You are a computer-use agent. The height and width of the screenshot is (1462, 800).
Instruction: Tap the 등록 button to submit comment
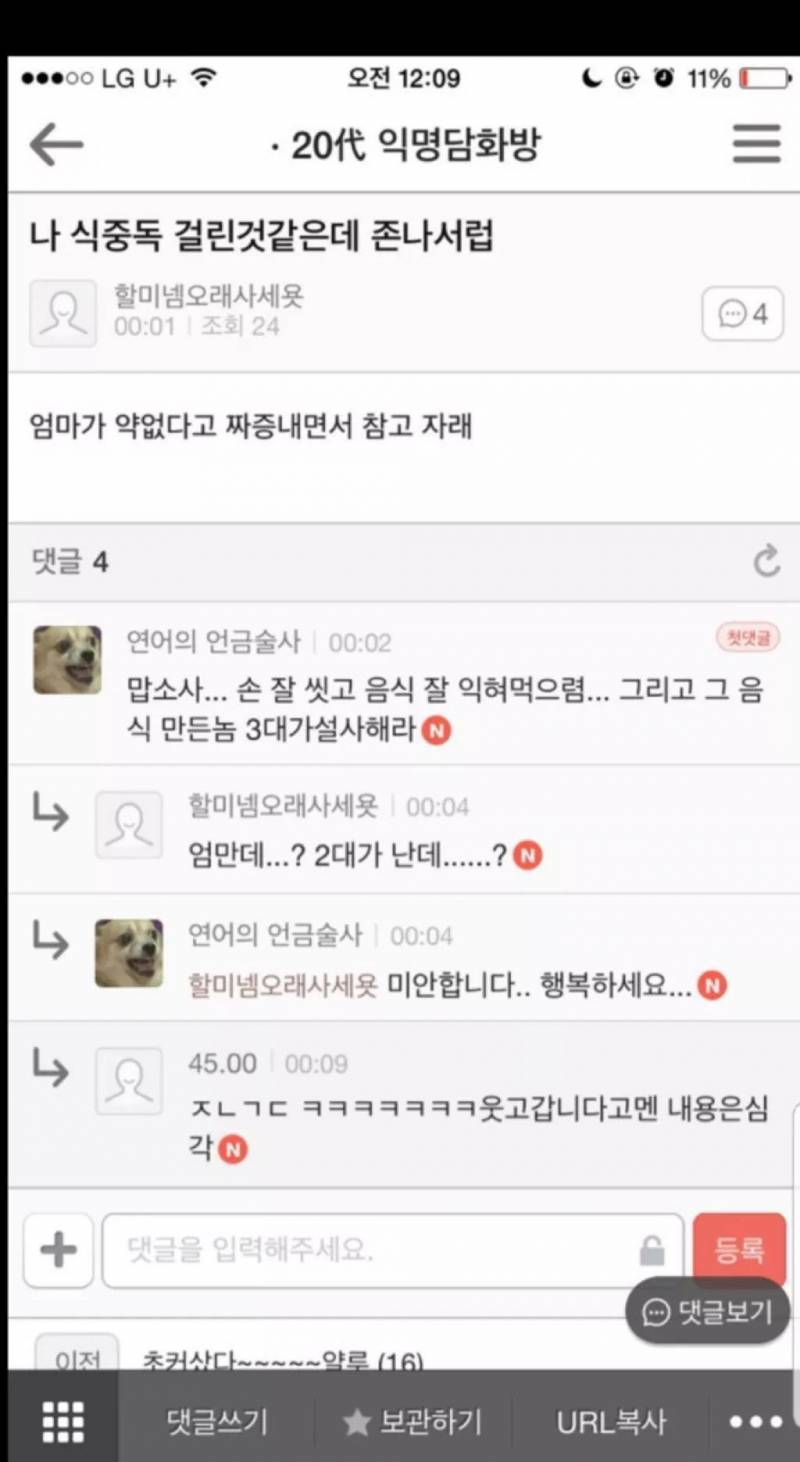[739, 1249]
